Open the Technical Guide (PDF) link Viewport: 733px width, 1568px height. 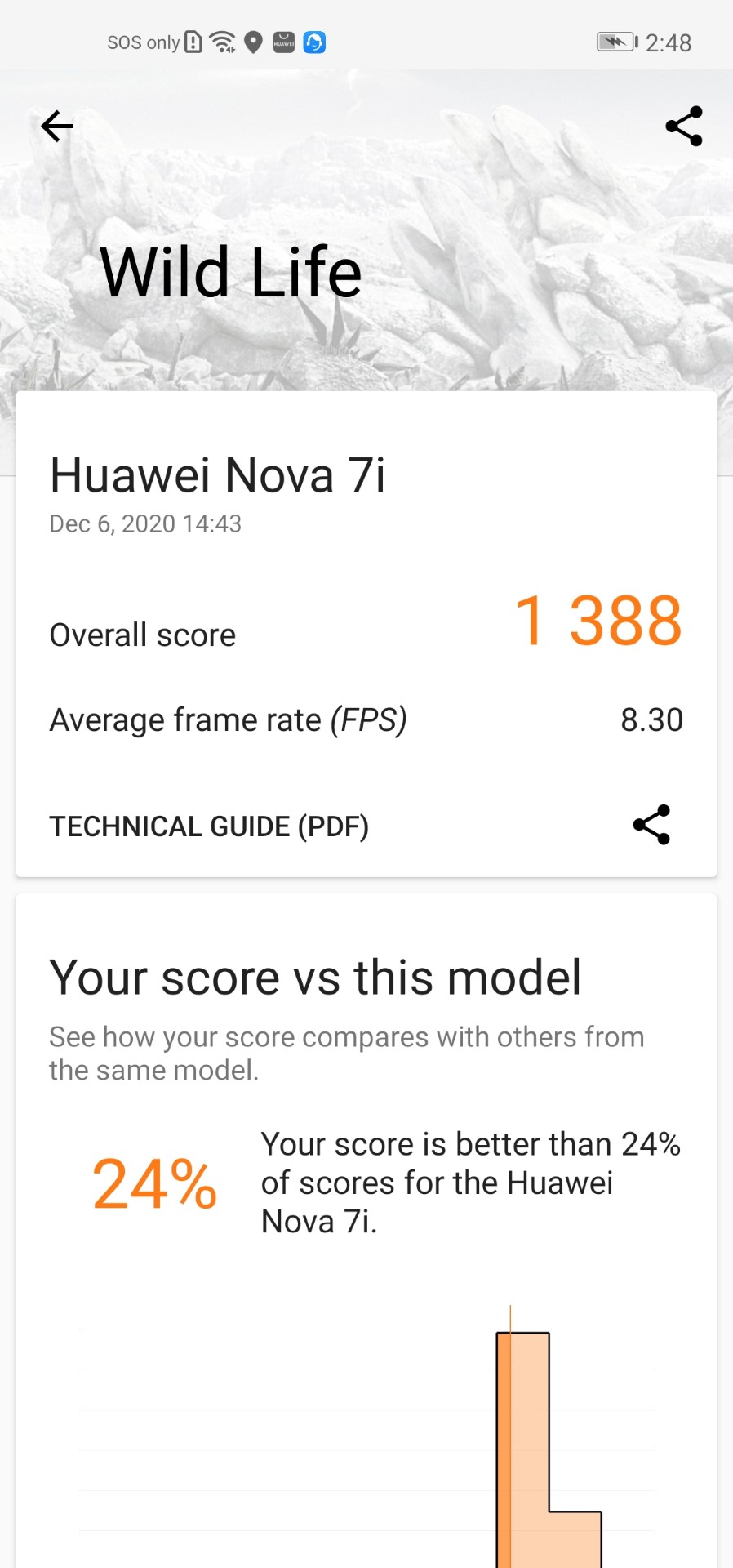209,826
